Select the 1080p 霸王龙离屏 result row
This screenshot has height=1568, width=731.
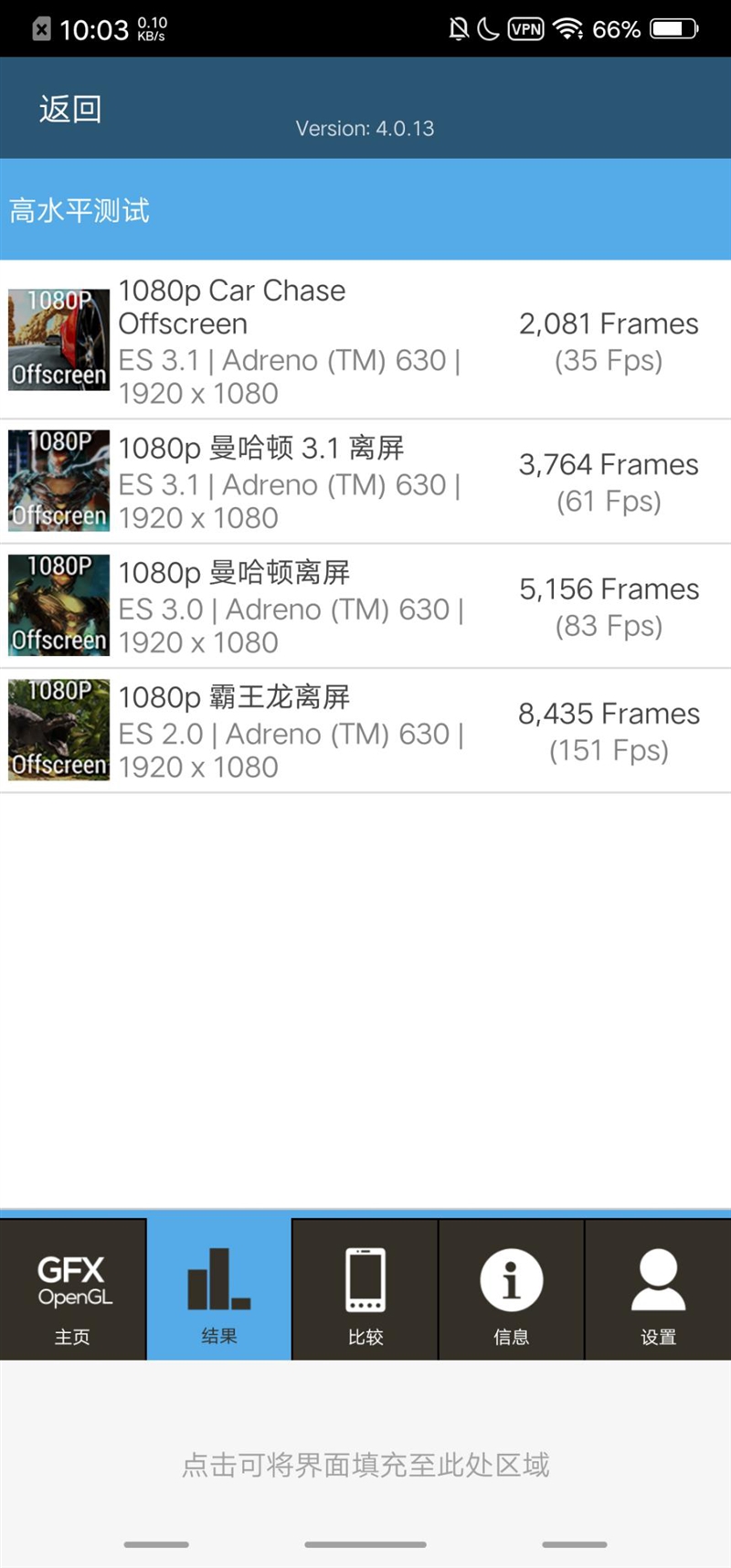365,730
